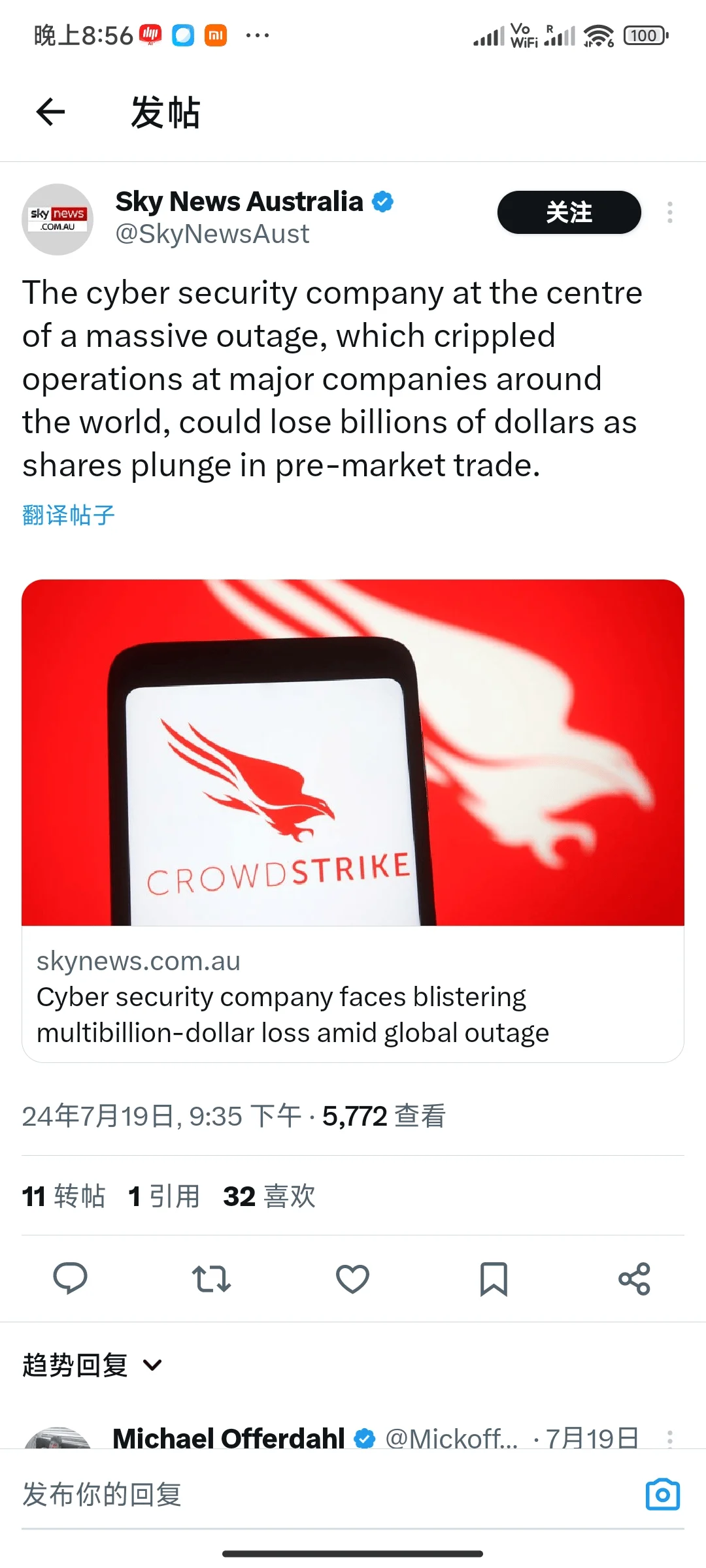The width and height of the screenshot is (706, 1568).
Task: Tap the reply bubble icon under post
Action: point(70,1279)
